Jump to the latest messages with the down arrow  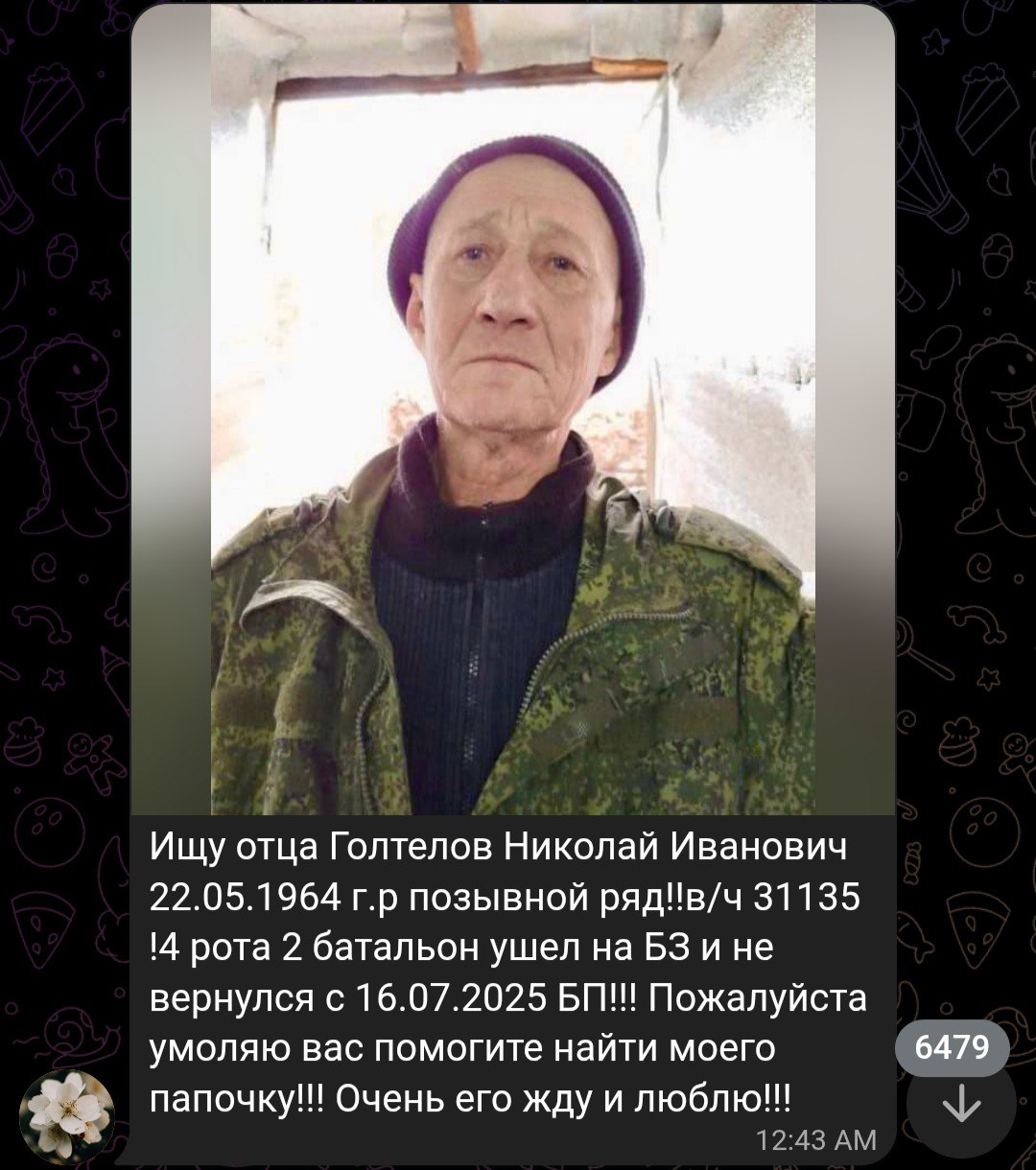960,1106
